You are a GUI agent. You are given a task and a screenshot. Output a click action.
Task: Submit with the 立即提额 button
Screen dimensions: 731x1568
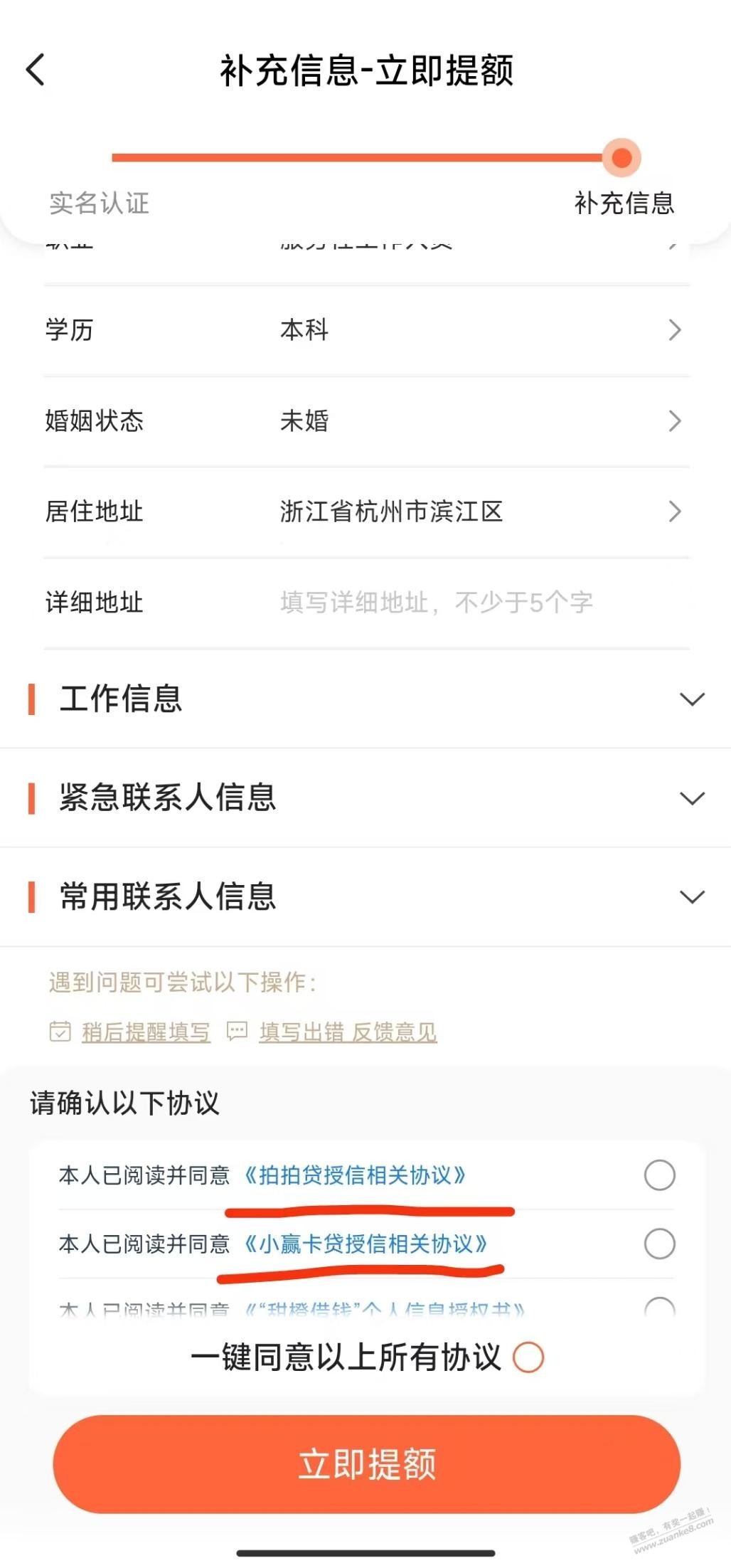pos(366,1464)
